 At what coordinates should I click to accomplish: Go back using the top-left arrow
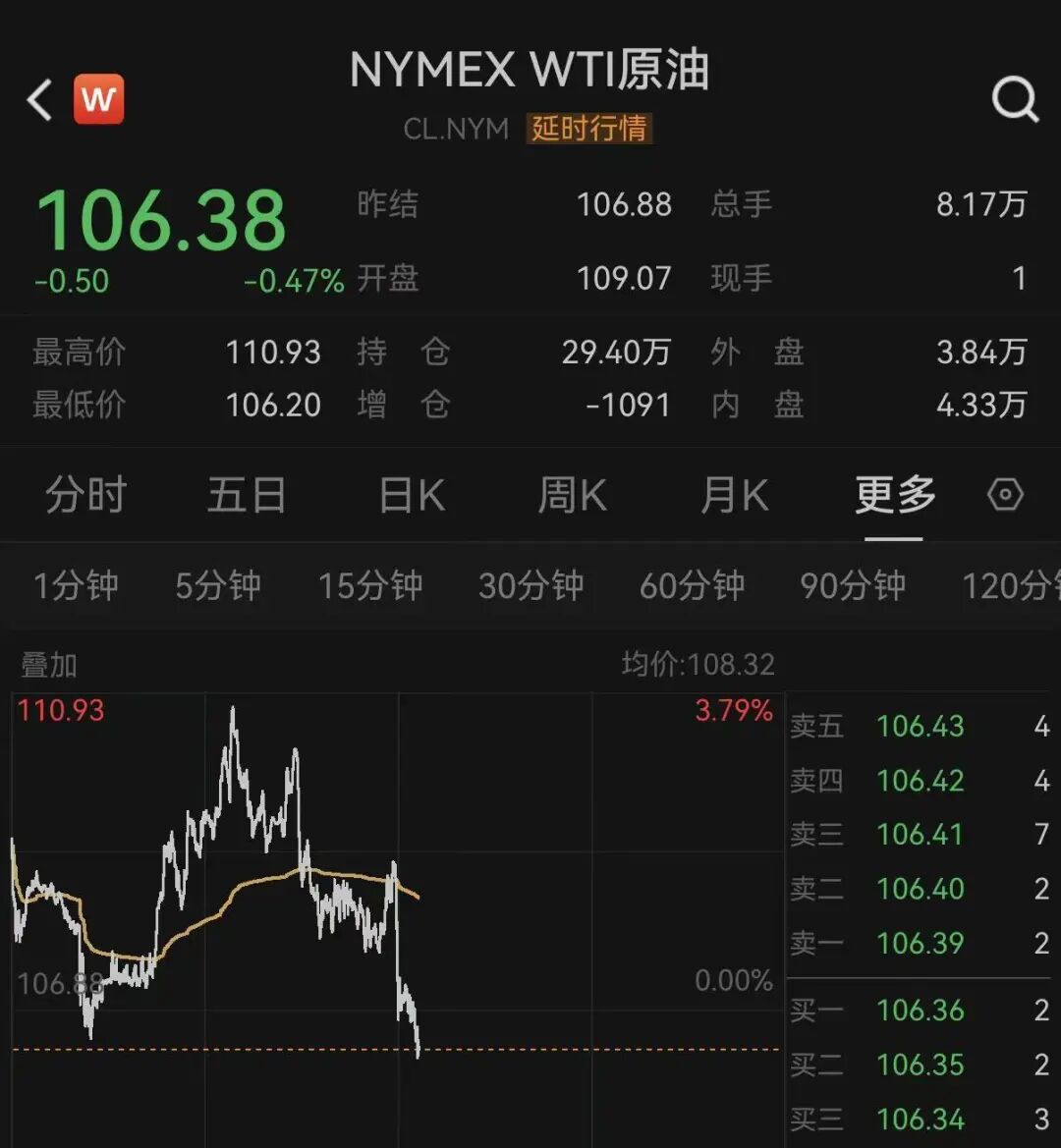tap(39, 100)
